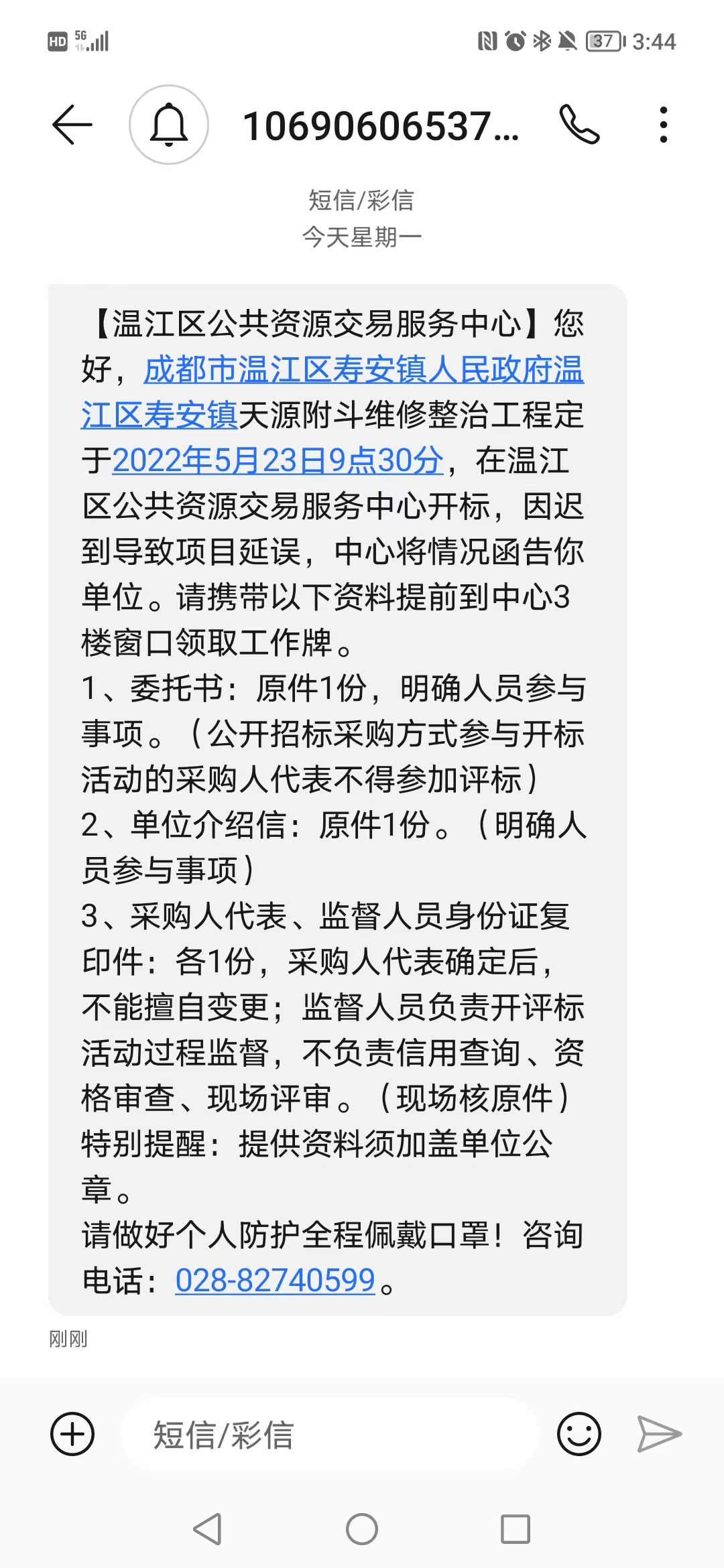Send the message with the arrow icon
This screenshot has width=724, height=1568.
[659, 1435]
